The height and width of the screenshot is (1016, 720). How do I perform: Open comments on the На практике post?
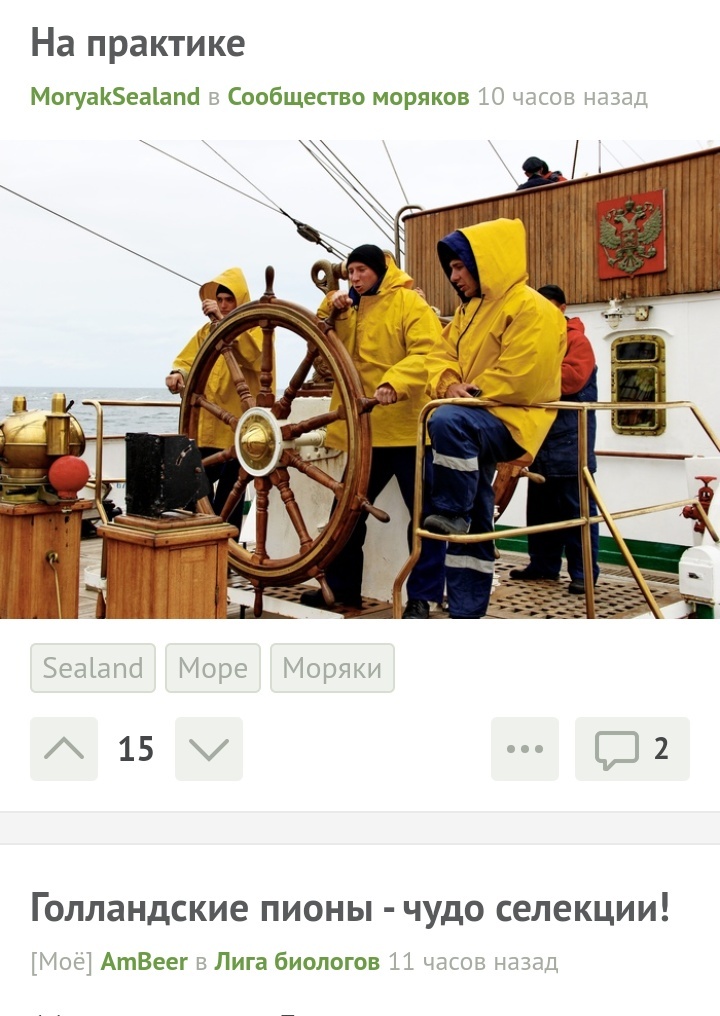pyautogui.click(x=632, y=749)
